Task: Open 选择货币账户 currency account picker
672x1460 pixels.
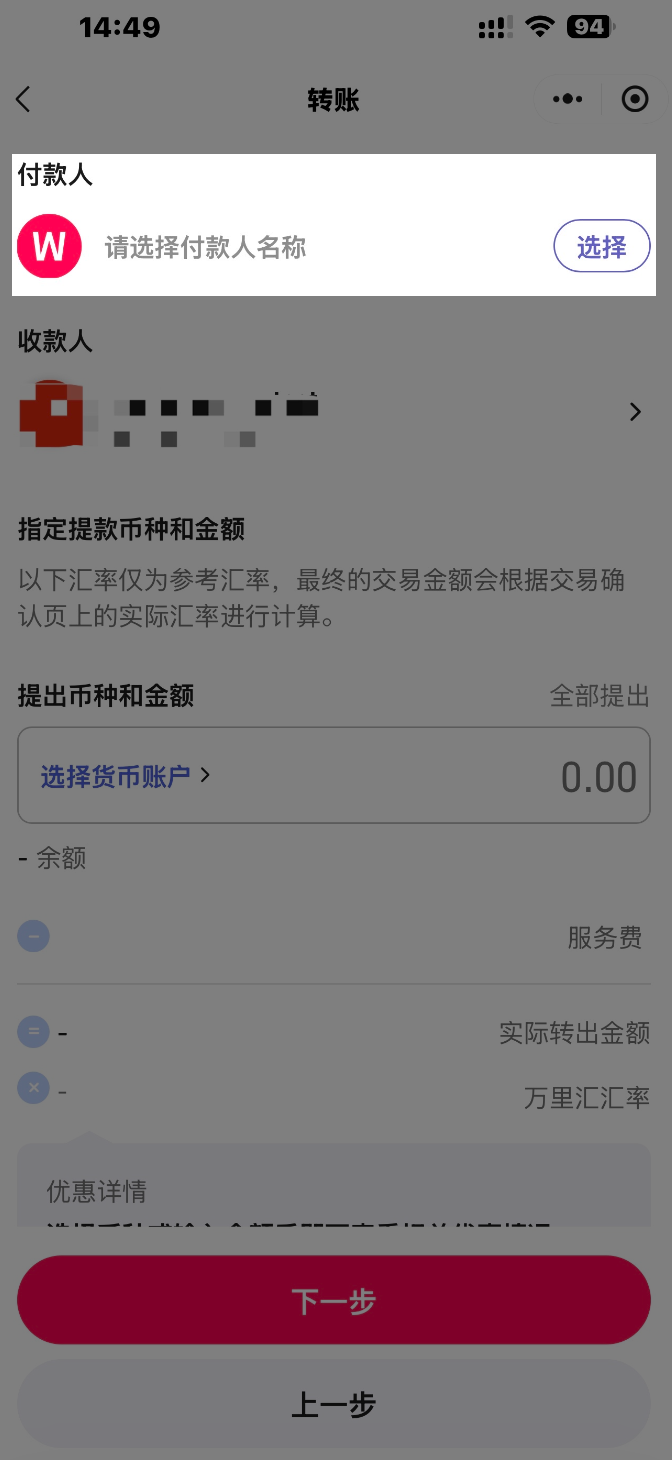Action: [x=125, y=775]
